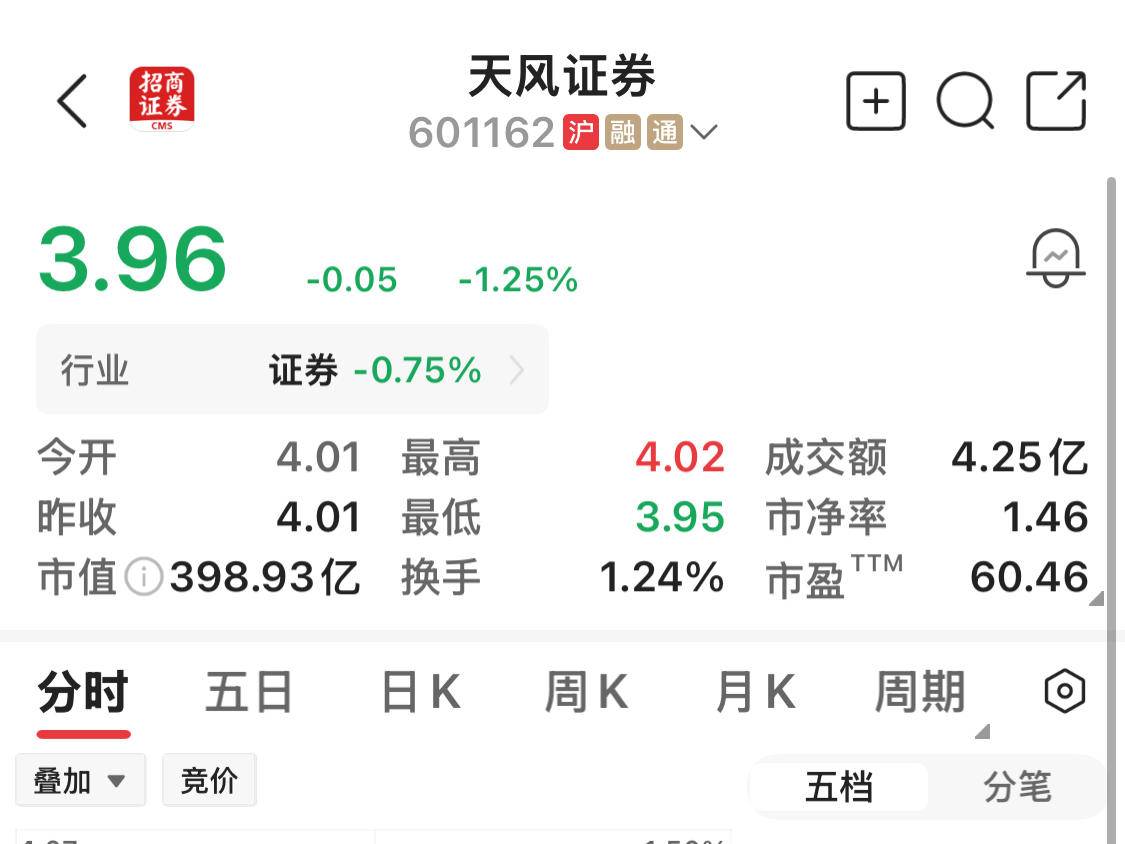Select the 周K chart tab
This screenshot has height=844, width=1125.
(x=586, y=692)
